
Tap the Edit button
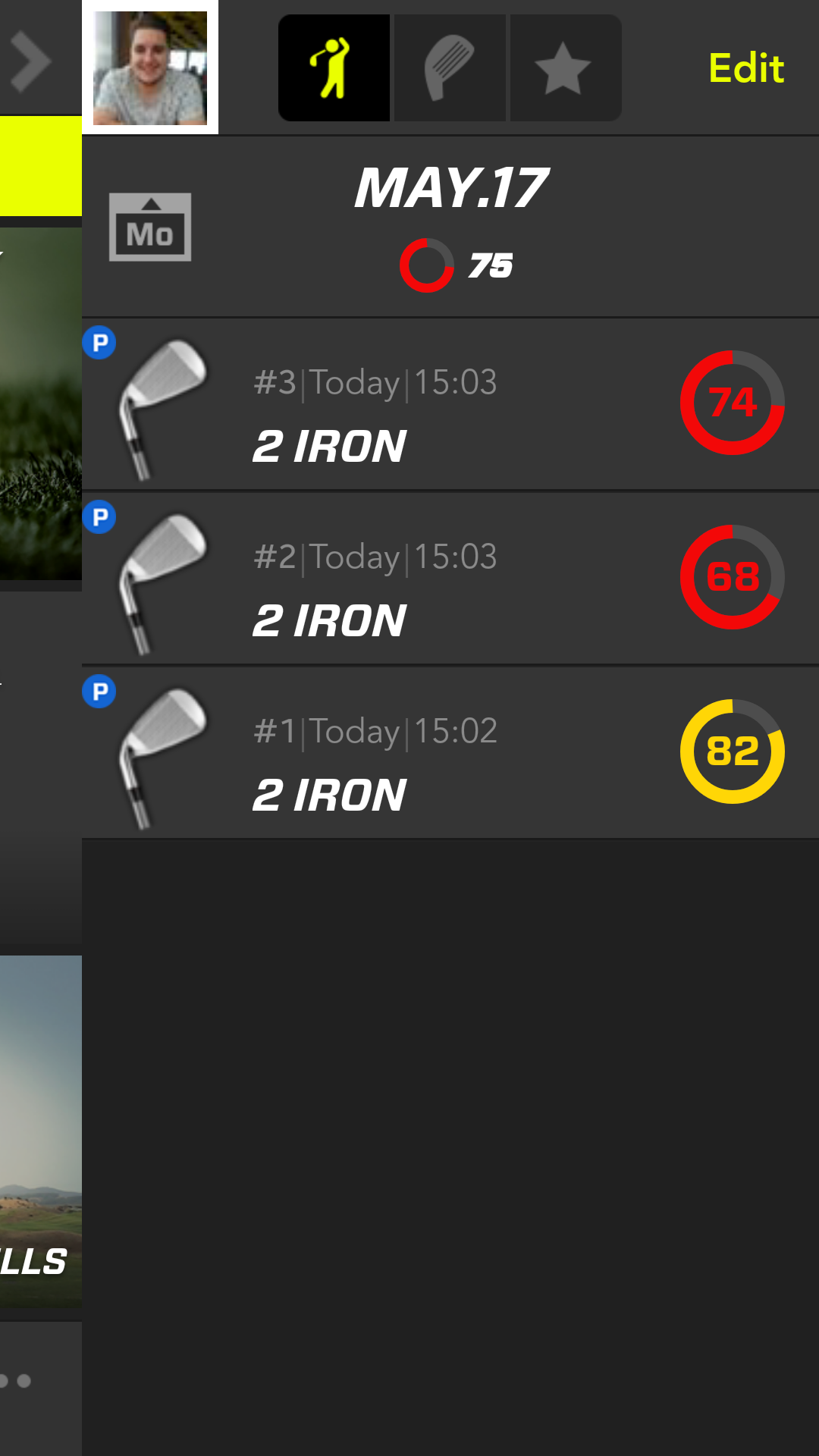pos(745,68)
